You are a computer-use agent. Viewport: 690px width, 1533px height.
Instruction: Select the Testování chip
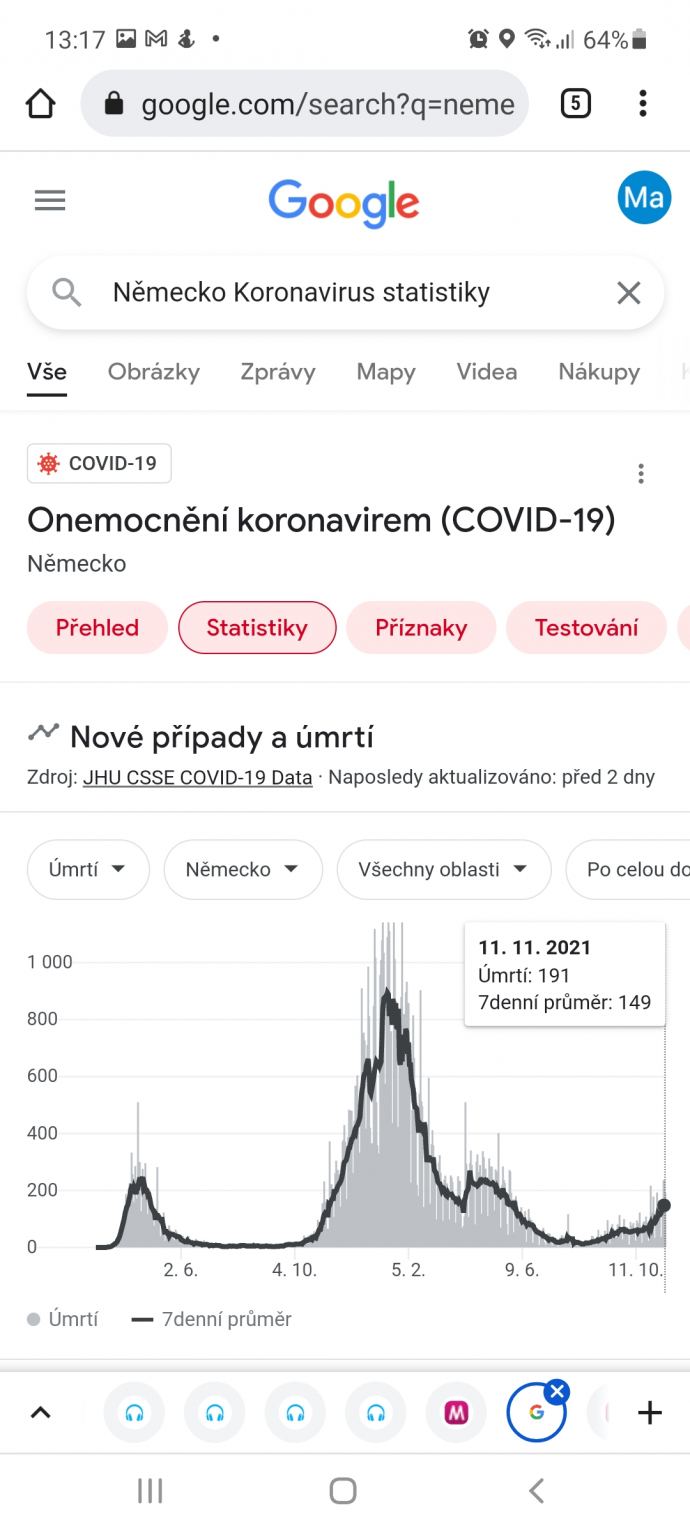[586, 627]
